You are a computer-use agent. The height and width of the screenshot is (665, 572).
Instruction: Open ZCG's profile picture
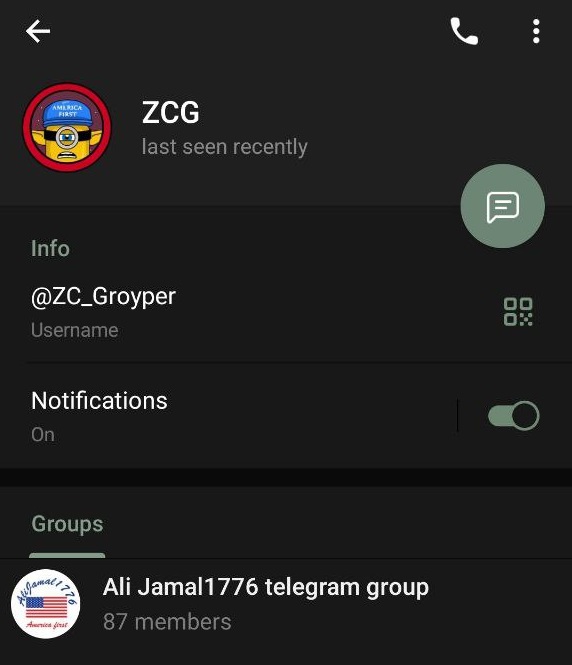pyautogui.click(x=67, y=127)
